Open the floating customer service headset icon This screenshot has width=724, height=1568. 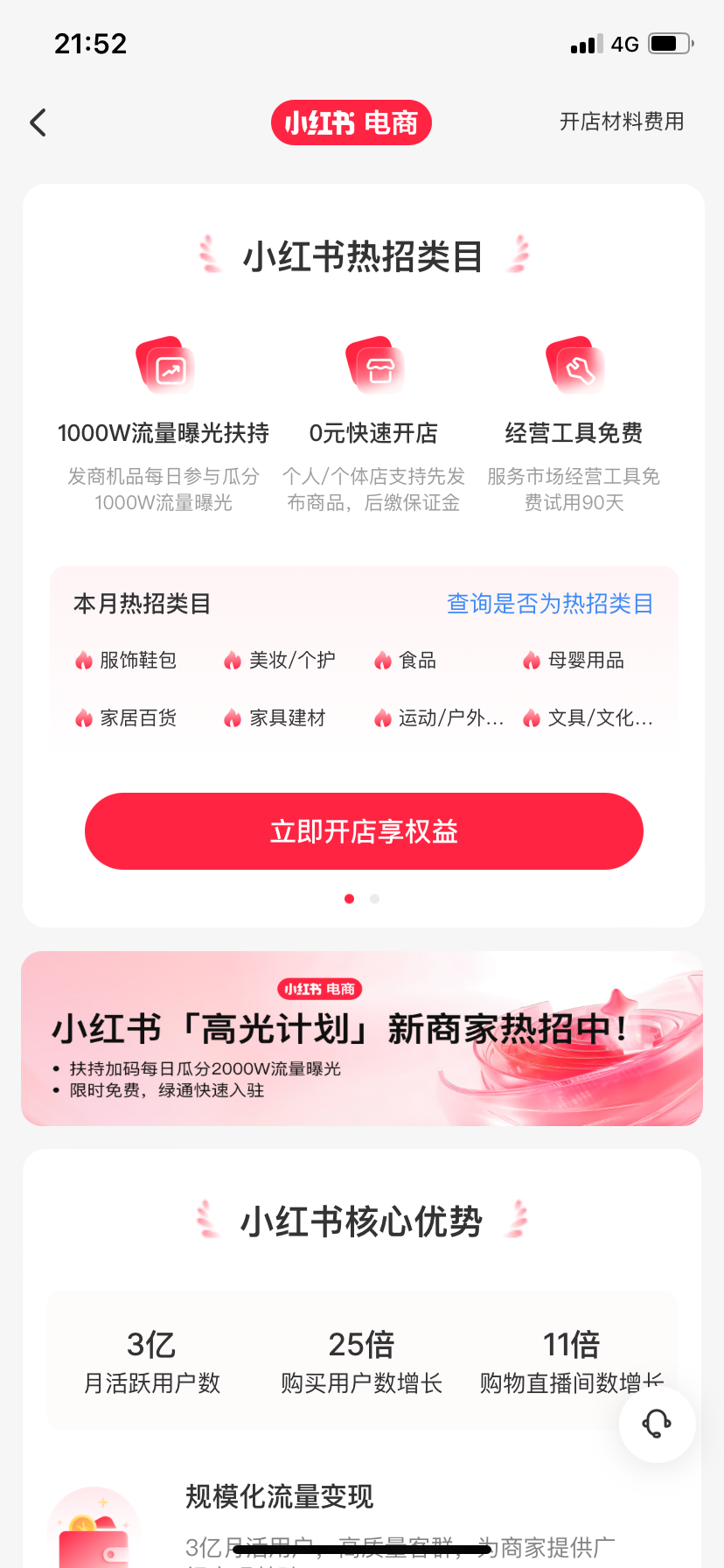[x=657, y=1424]
